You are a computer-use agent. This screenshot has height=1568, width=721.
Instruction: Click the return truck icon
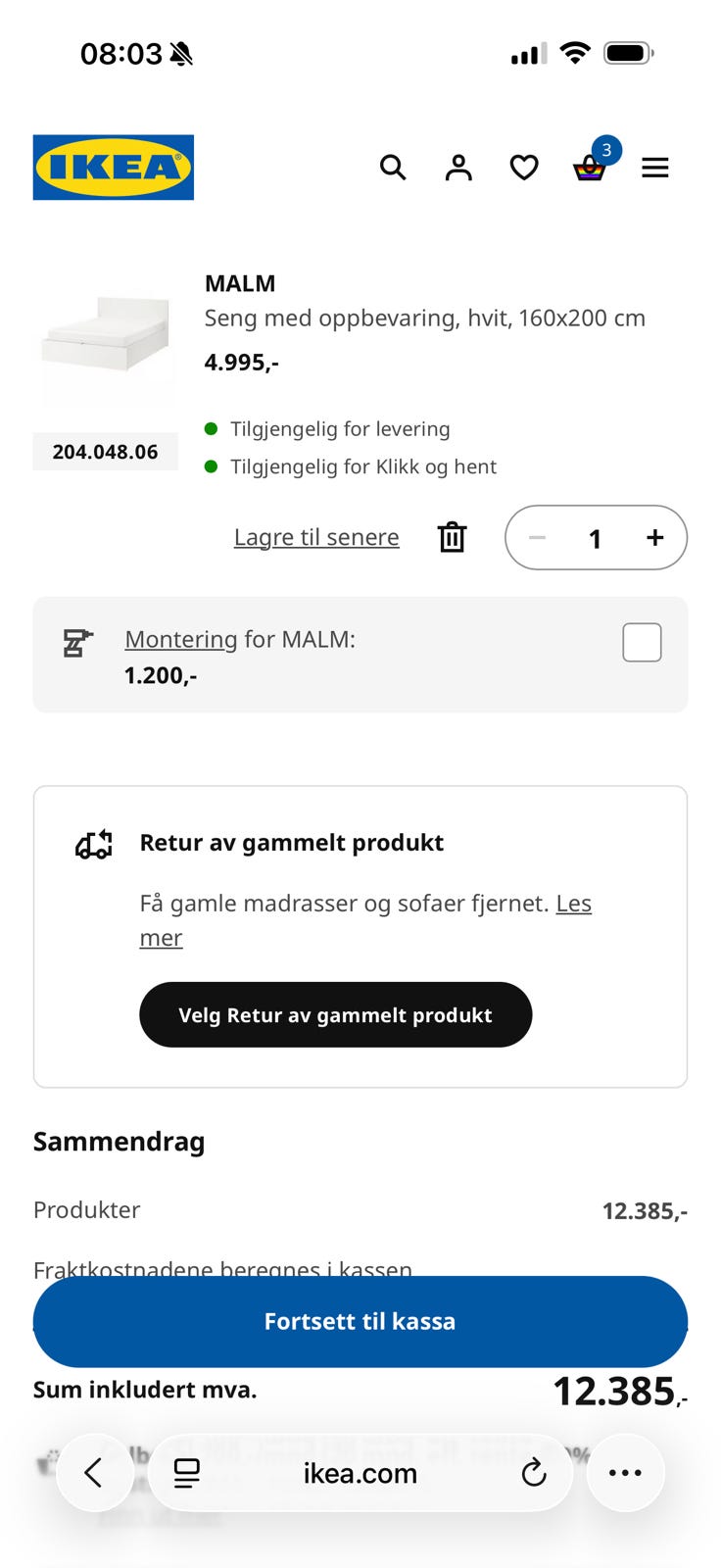93,843
